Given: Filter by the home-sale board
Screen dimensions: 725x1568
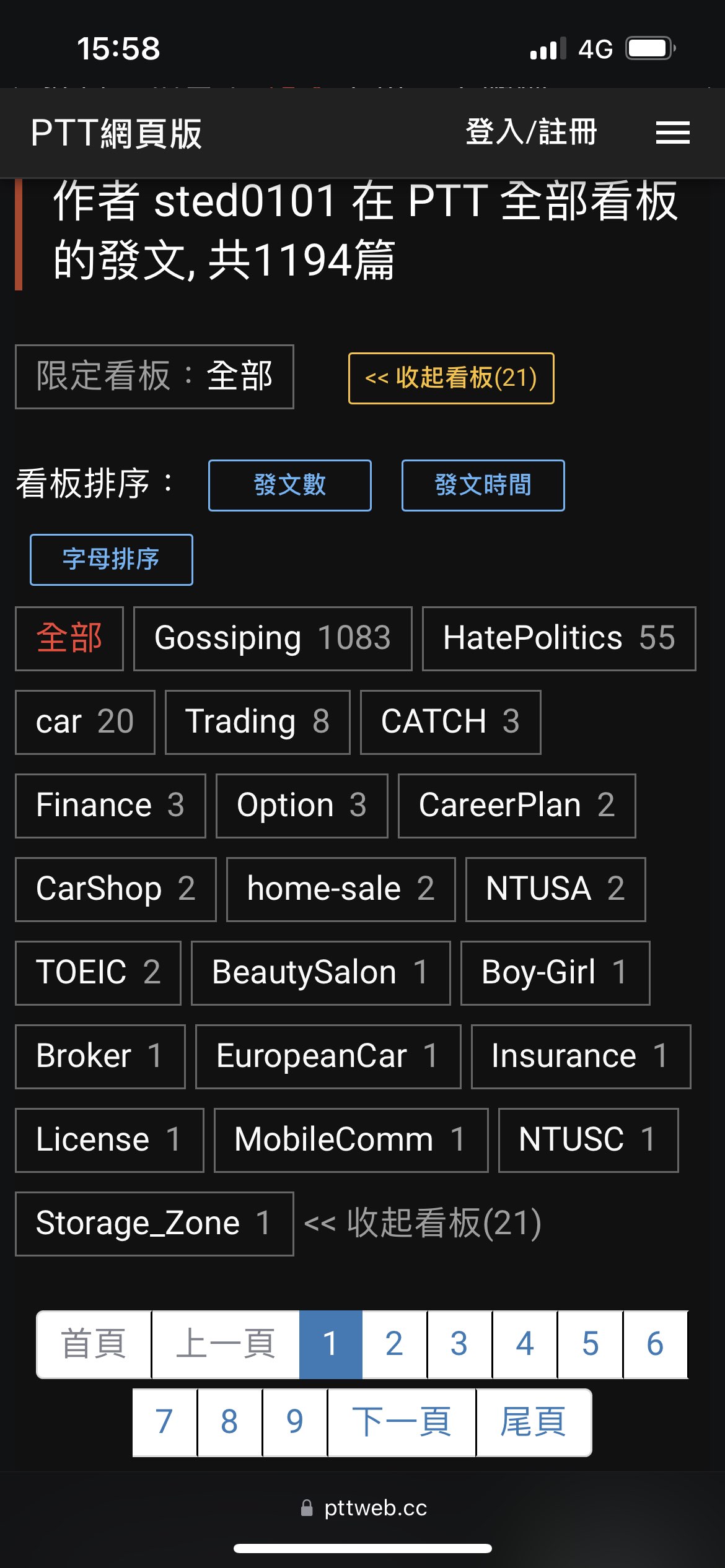Looking at the screenshot, I should [341, 889].
